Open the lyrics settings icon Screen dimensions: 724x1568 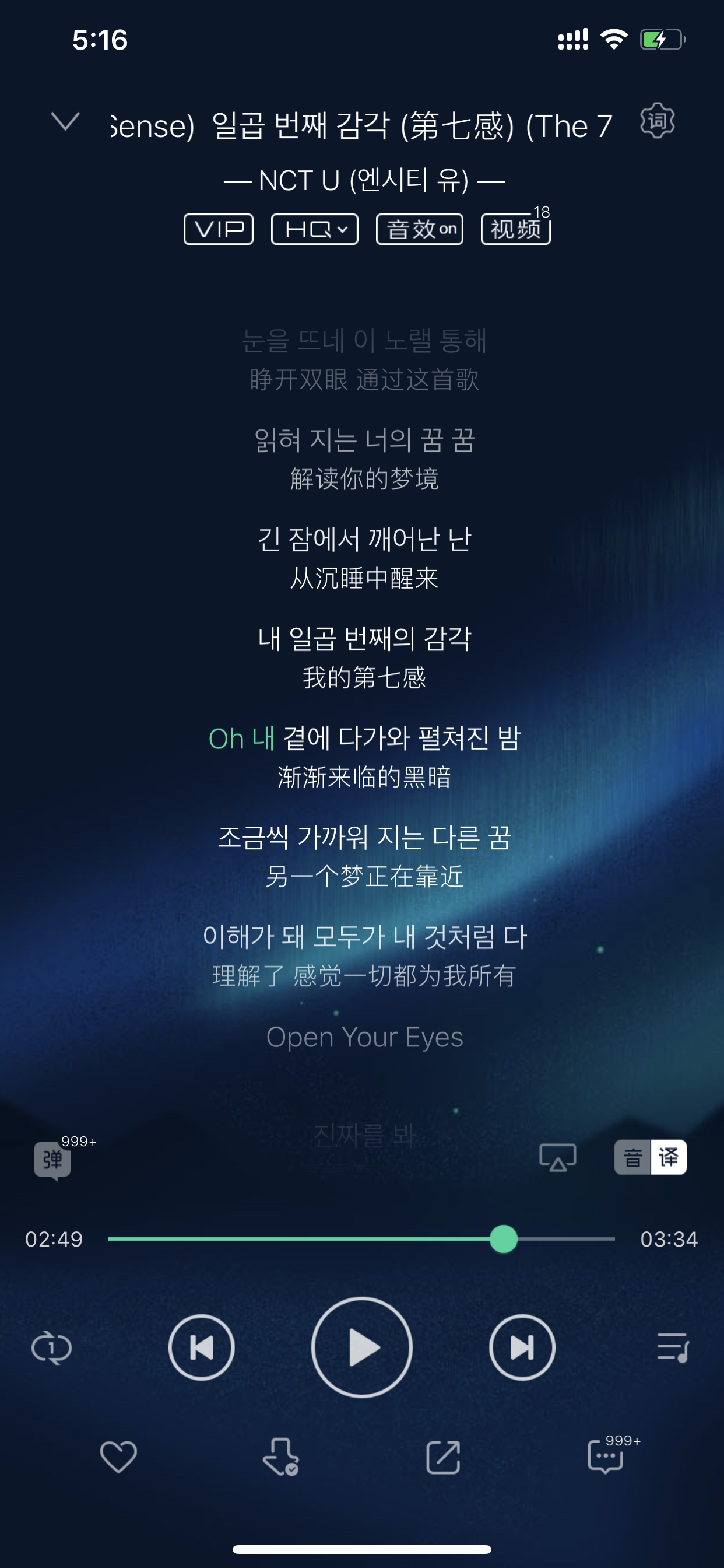(x=657, y=121)
